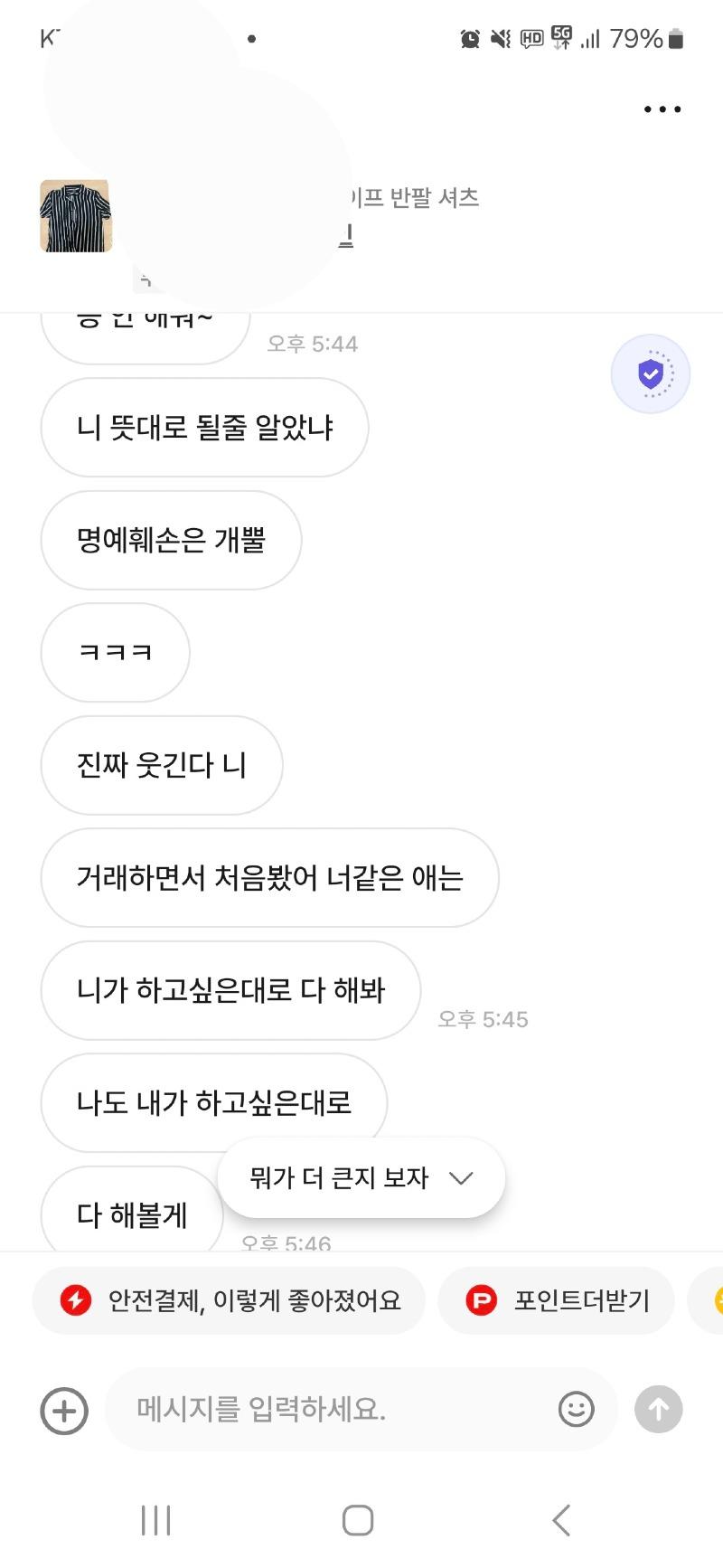Image resolution: width=723 pixels, height=1568 pixels.
Task: Select the '포인트더받기' chip
Action: pos(557,1301)
